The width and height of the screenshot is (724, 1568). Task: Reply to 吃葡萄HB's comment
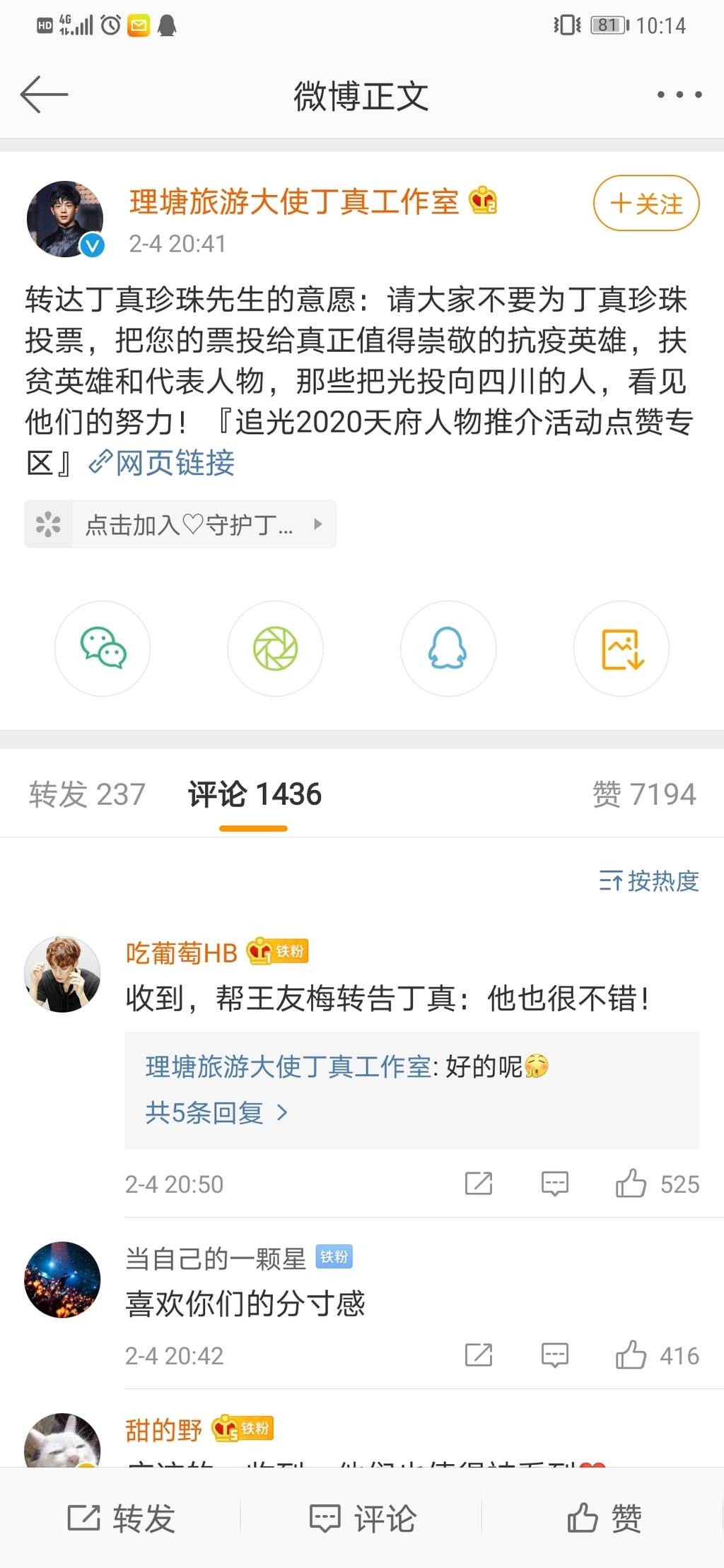tap(554, 1184)
